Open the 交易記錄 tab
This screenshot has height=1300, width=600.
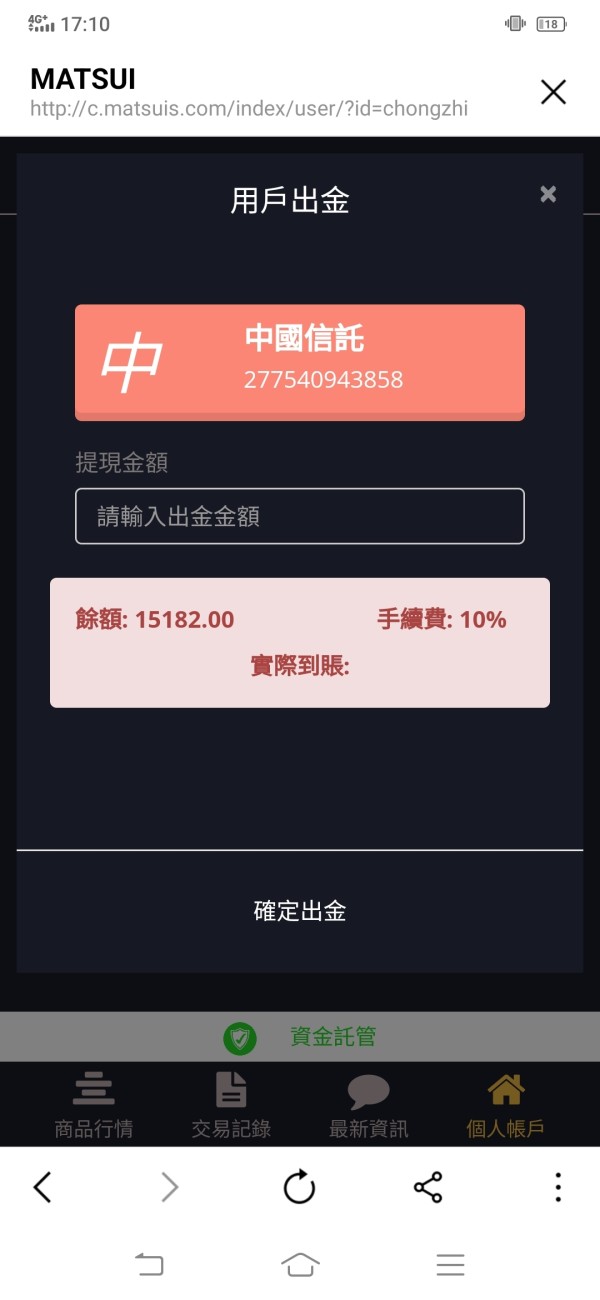click(x=231, y=1105)
